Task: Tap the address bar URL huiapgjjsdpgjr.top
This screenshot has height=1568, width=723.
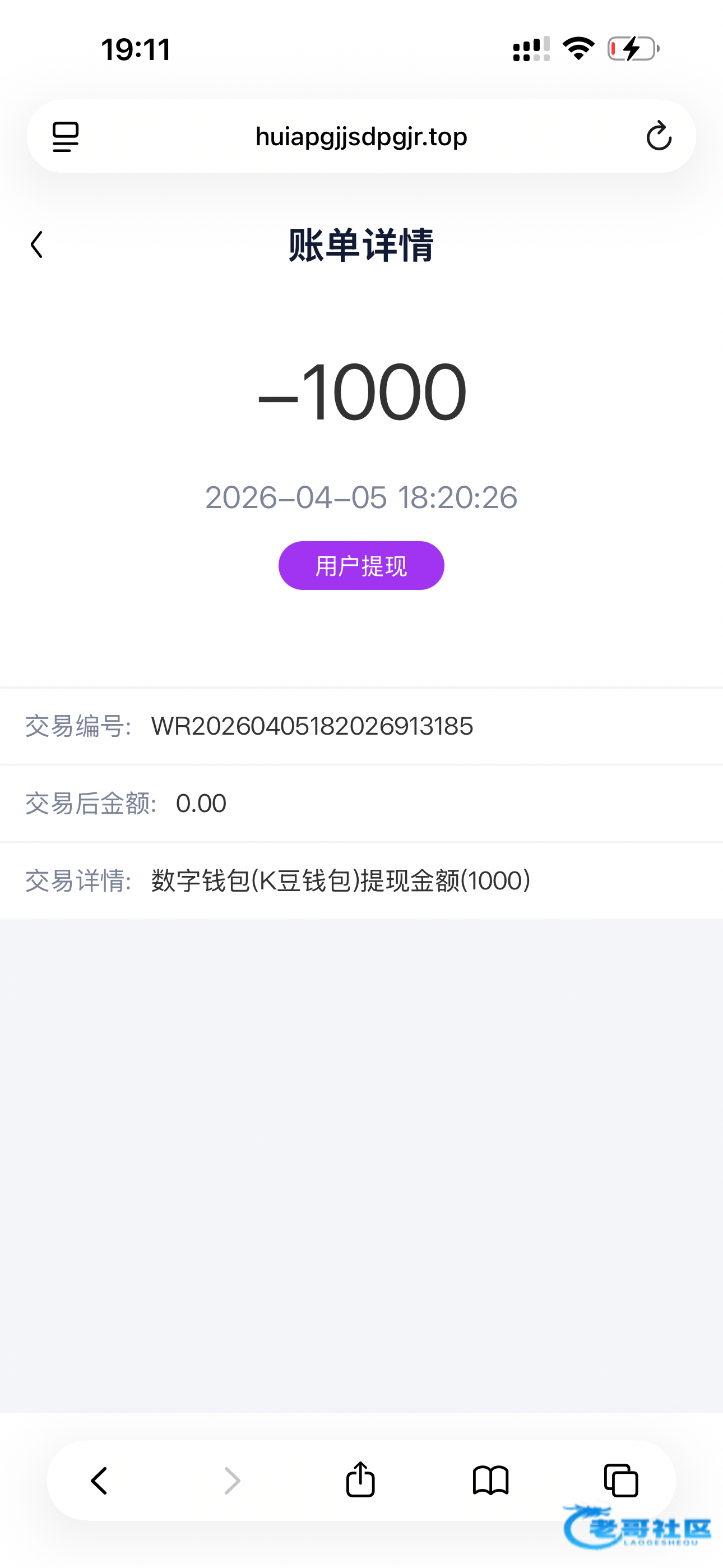Action: click(x=361, y=136)
